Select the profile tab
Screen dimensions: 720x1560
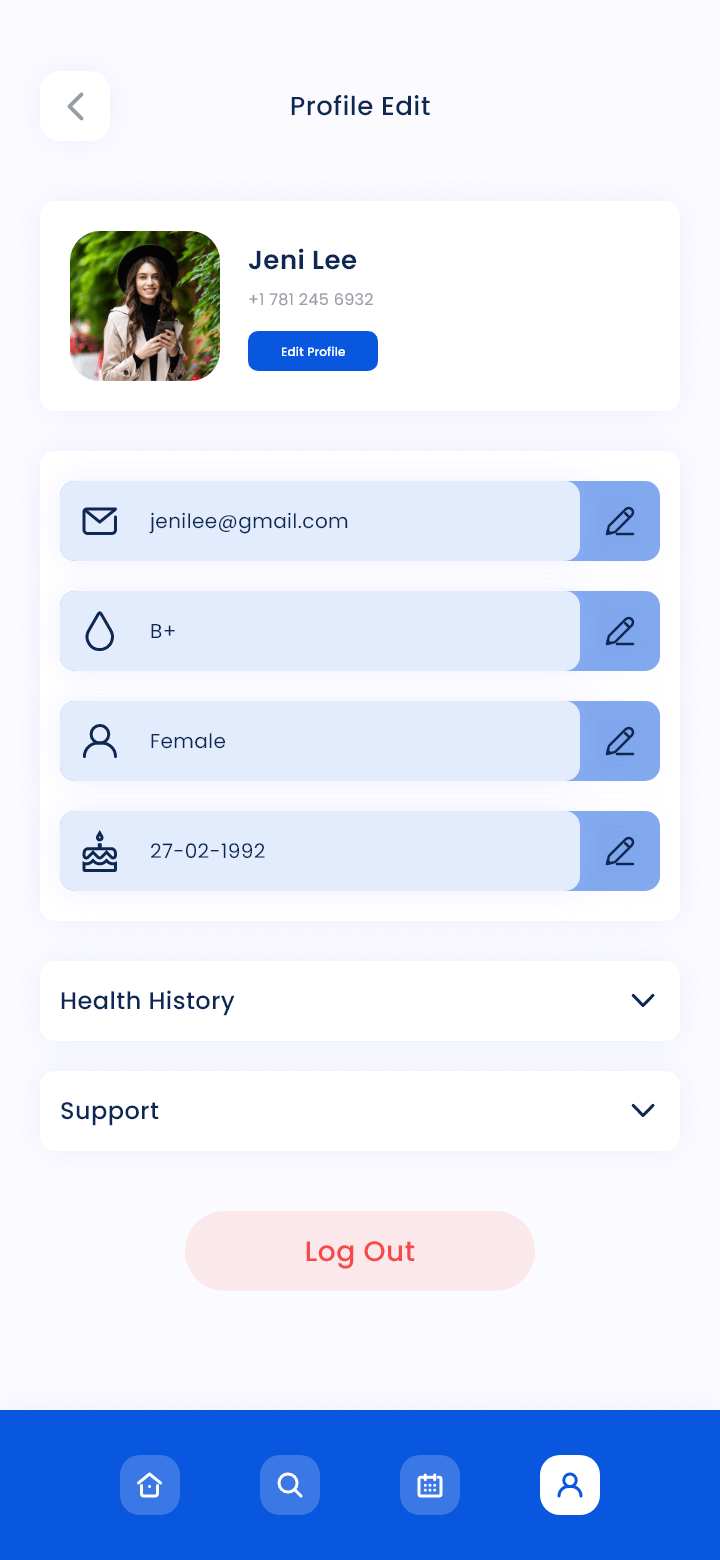coord(570,1485)
